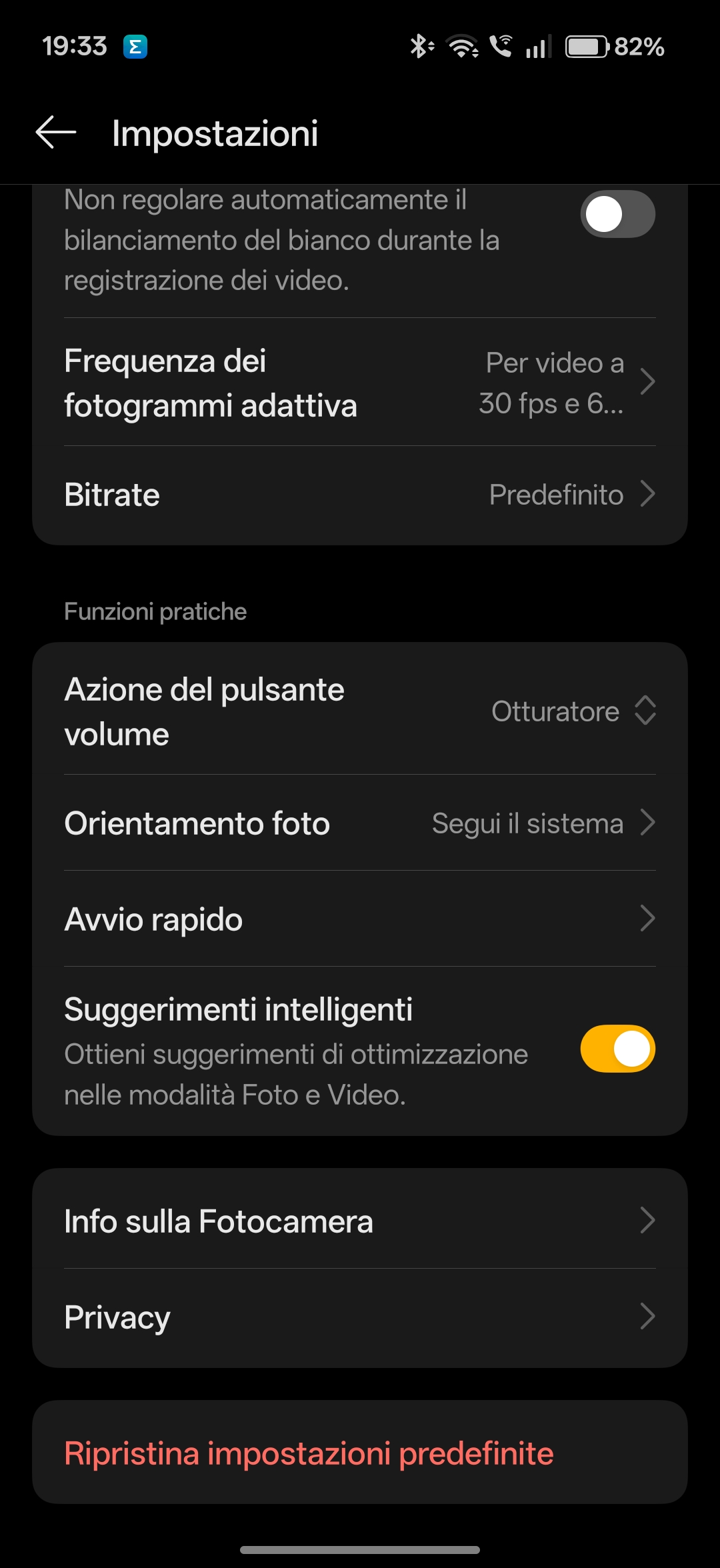The width and height of the screenshot is (720, 1568).
Task: Toggle the white balance lock switch
Action: point(617,214)
